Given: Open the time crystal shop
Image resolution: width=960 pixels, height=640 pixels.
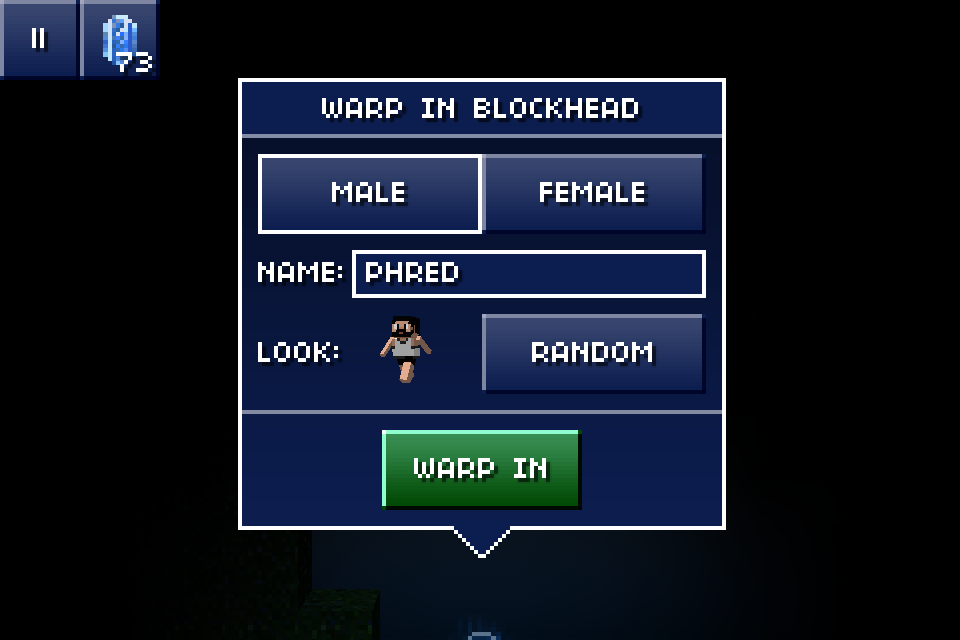Looking at the screenshot, I should click(x=120, y=40).
